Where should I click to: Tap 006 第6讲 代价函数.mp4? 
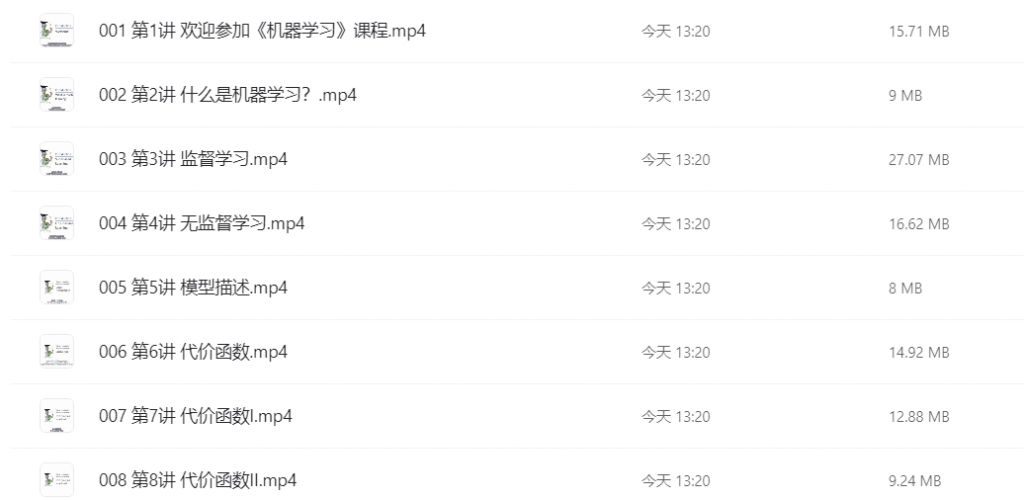pos(193,351)
